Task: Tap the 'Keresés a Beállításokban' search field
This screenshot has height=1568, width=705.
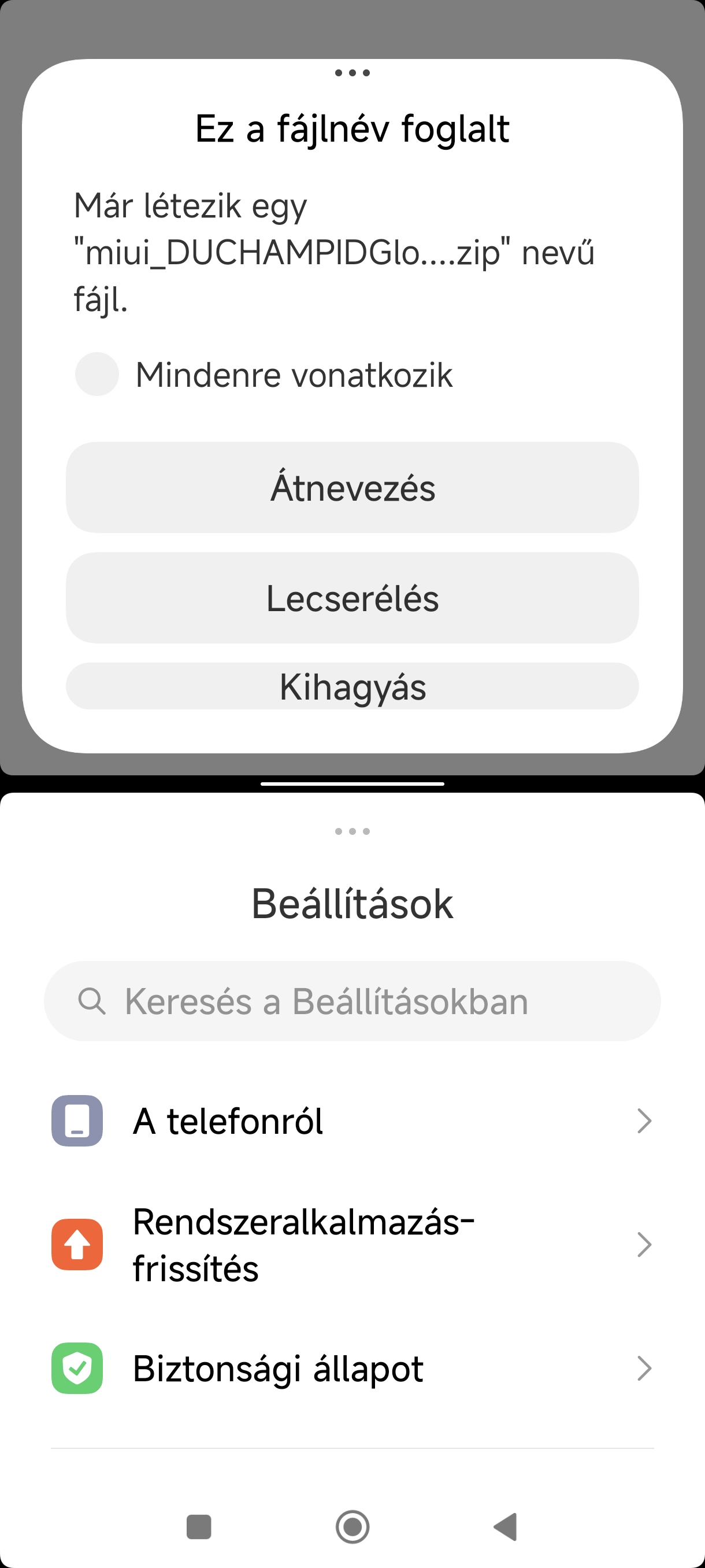Action: [352, 1001]
